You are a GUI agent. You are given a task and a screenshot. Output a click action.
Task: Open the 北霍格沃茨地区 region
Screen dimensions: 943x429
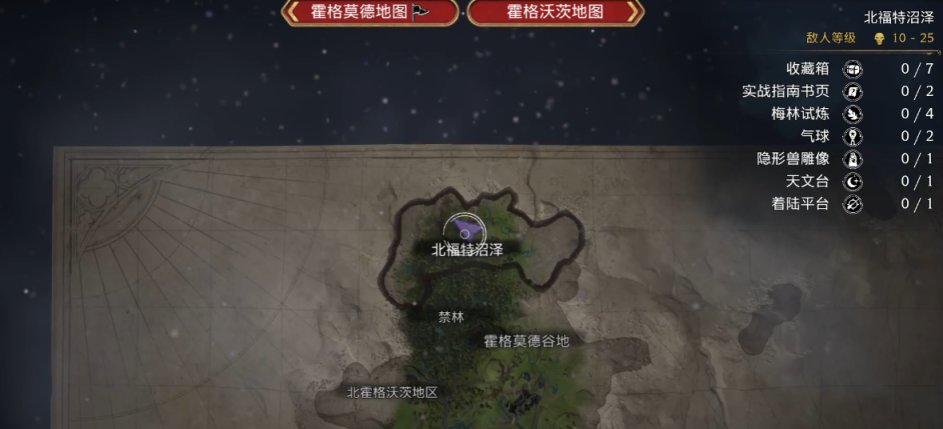pyautogui.click(x=392, y=393)
